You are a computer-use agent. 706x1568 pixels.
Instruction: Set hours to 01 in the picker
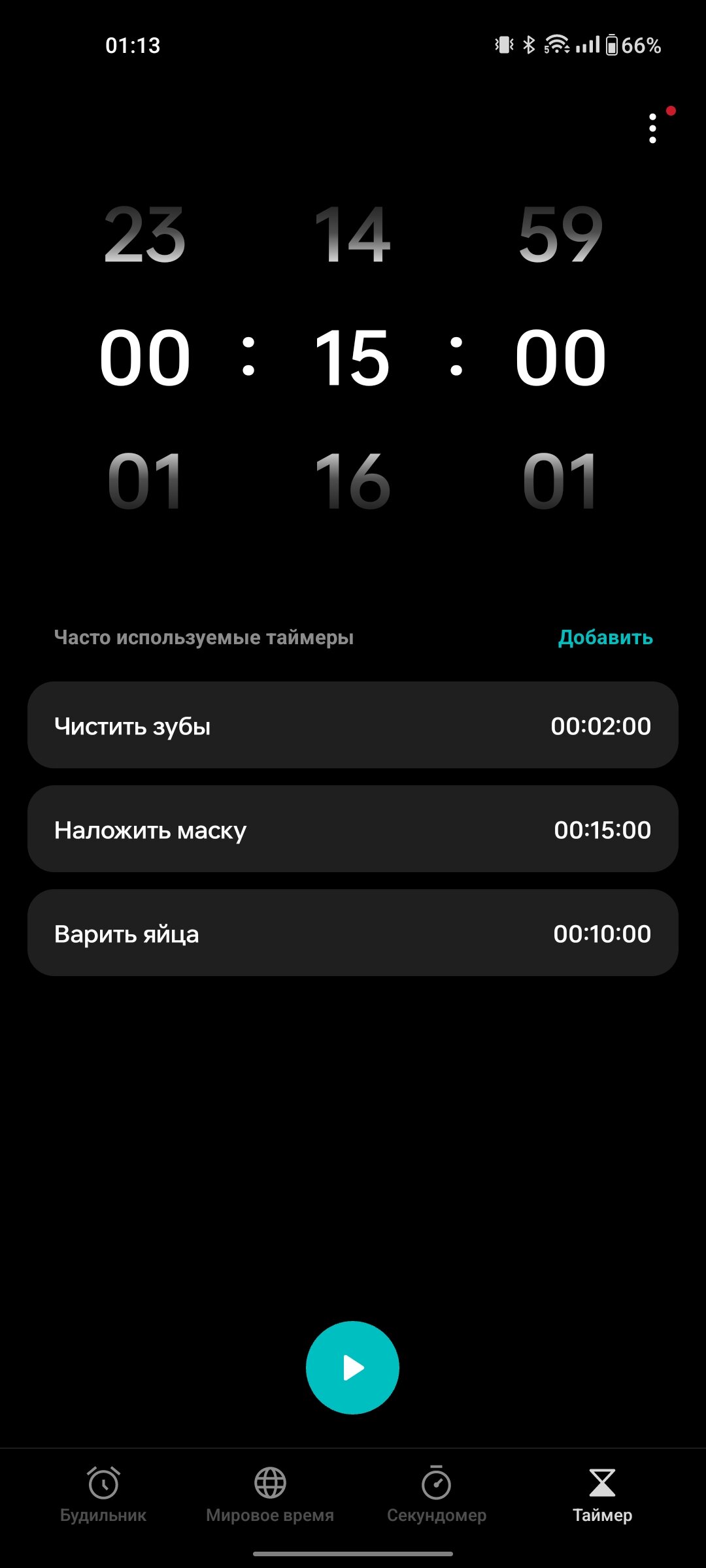[x=144, y=482]
